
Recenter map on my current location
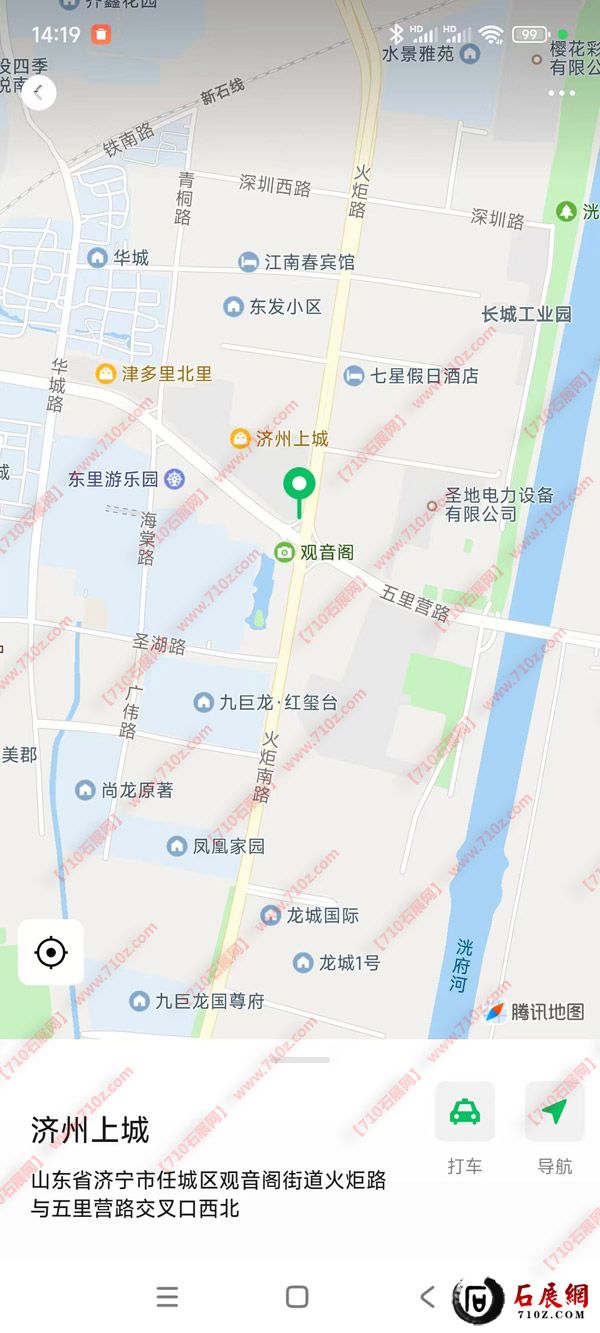click(51, 952)
